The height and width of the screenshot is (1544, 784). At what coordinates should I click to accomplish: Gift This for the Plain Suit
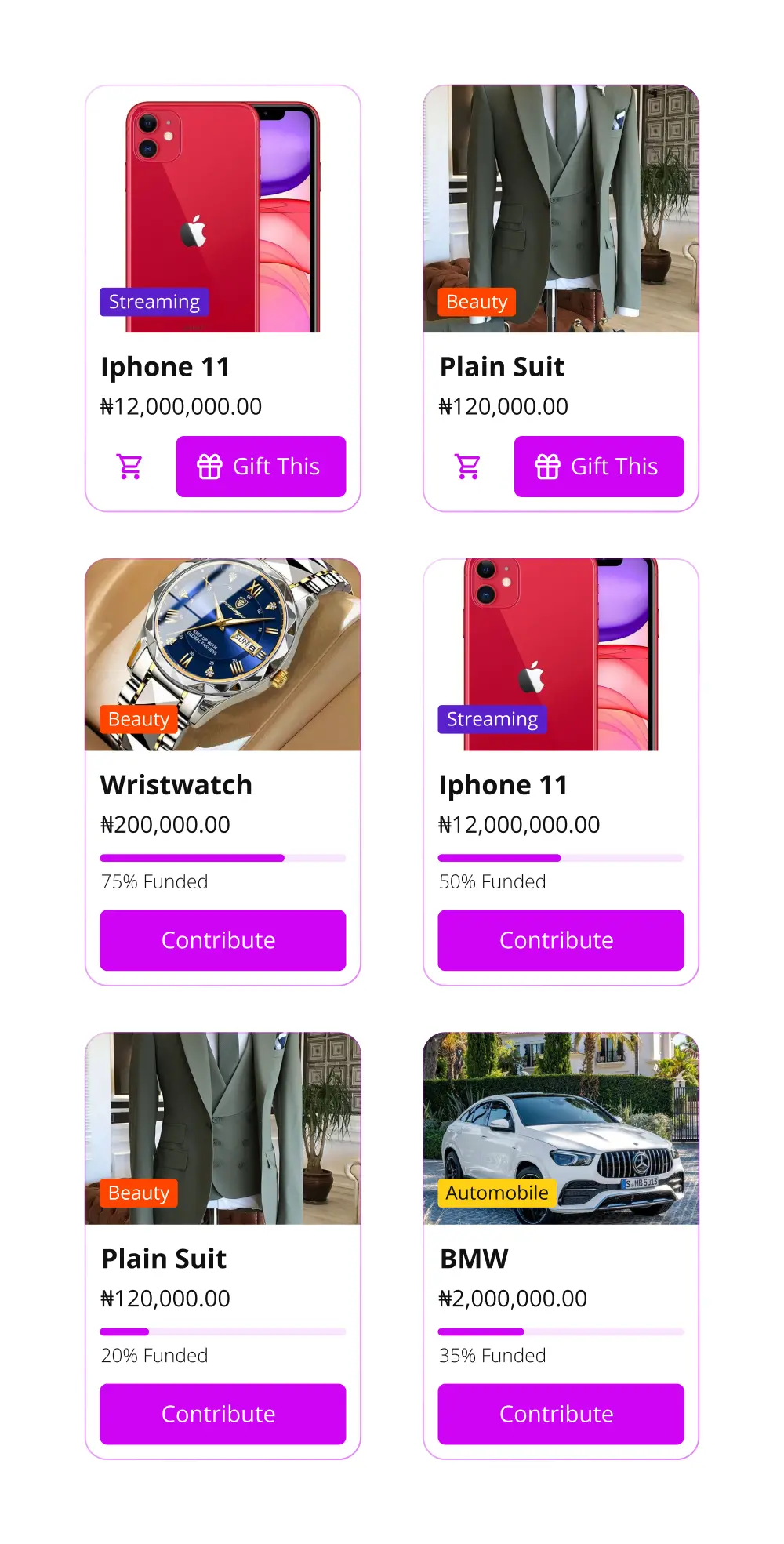pyautogui.click(x=599, y=467)
